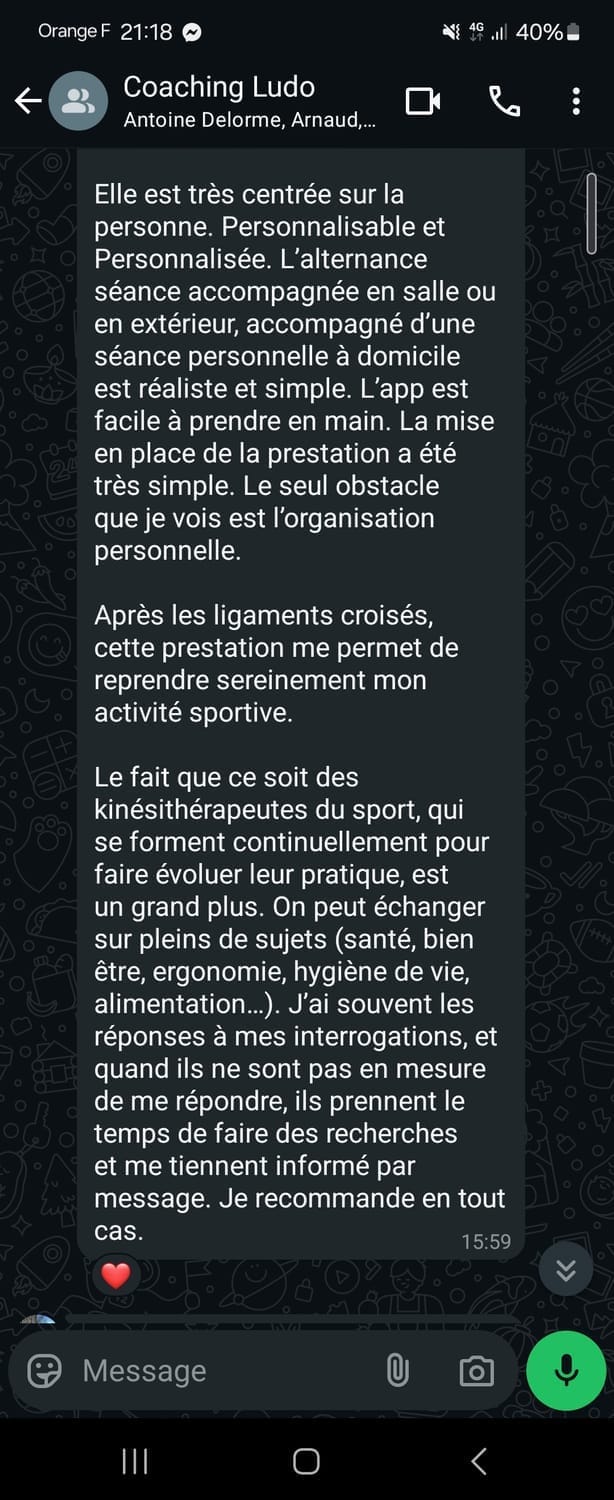Image resolution: width=614 pixels, height=1500 pixels.
Task: Focus the Message text field
Action: [x=220, y=1370]
